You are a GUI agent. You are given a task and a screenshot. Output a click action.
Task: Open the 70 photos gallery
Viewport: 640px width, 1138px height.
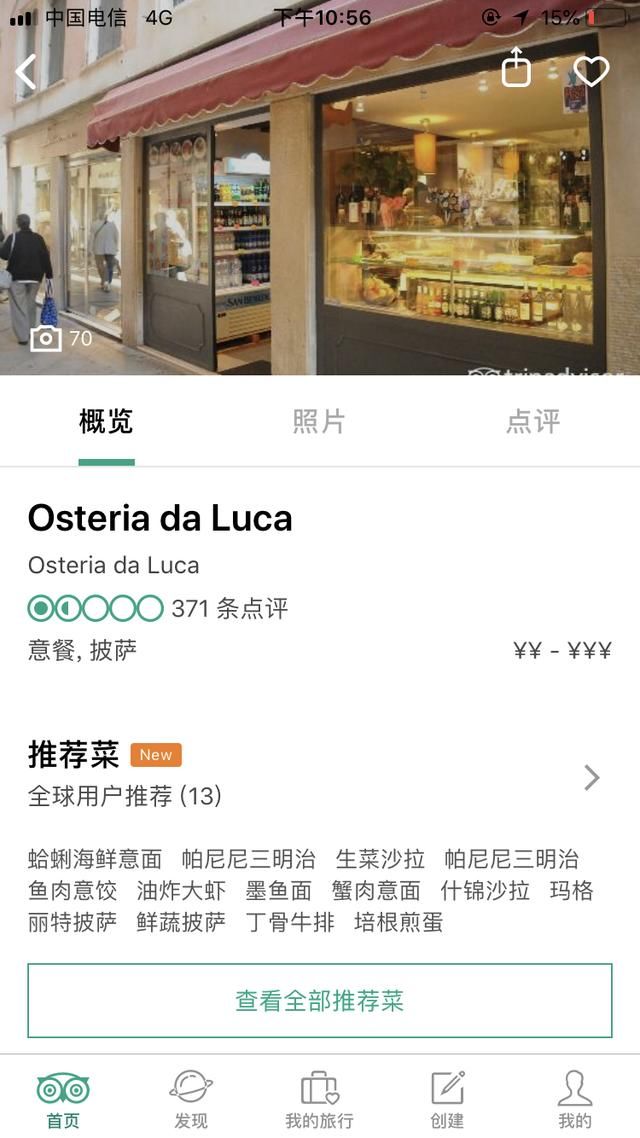pos(62,339)
